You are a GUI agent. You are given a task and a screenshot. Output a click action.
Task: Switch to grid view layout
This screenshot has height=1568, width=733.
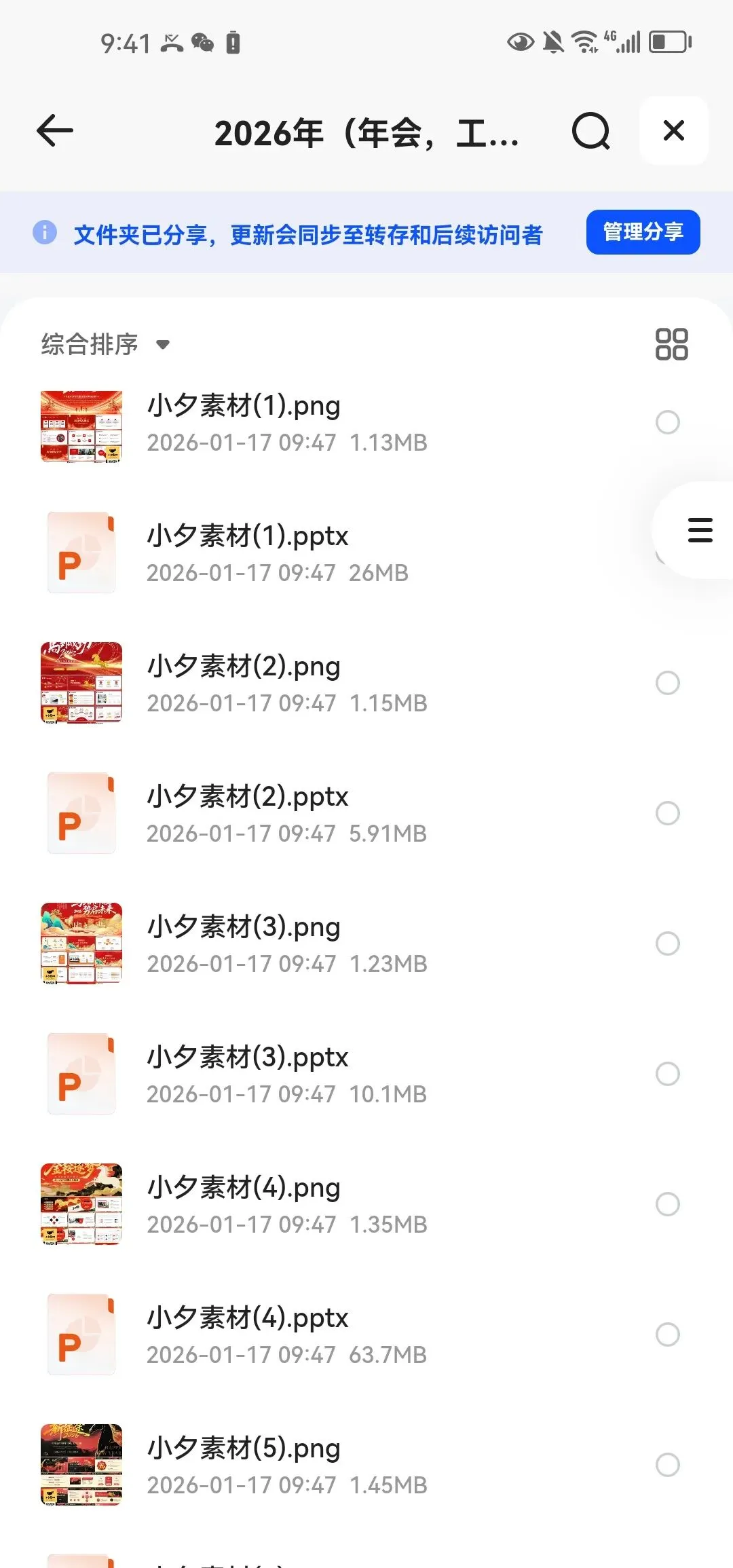(671, 344)
